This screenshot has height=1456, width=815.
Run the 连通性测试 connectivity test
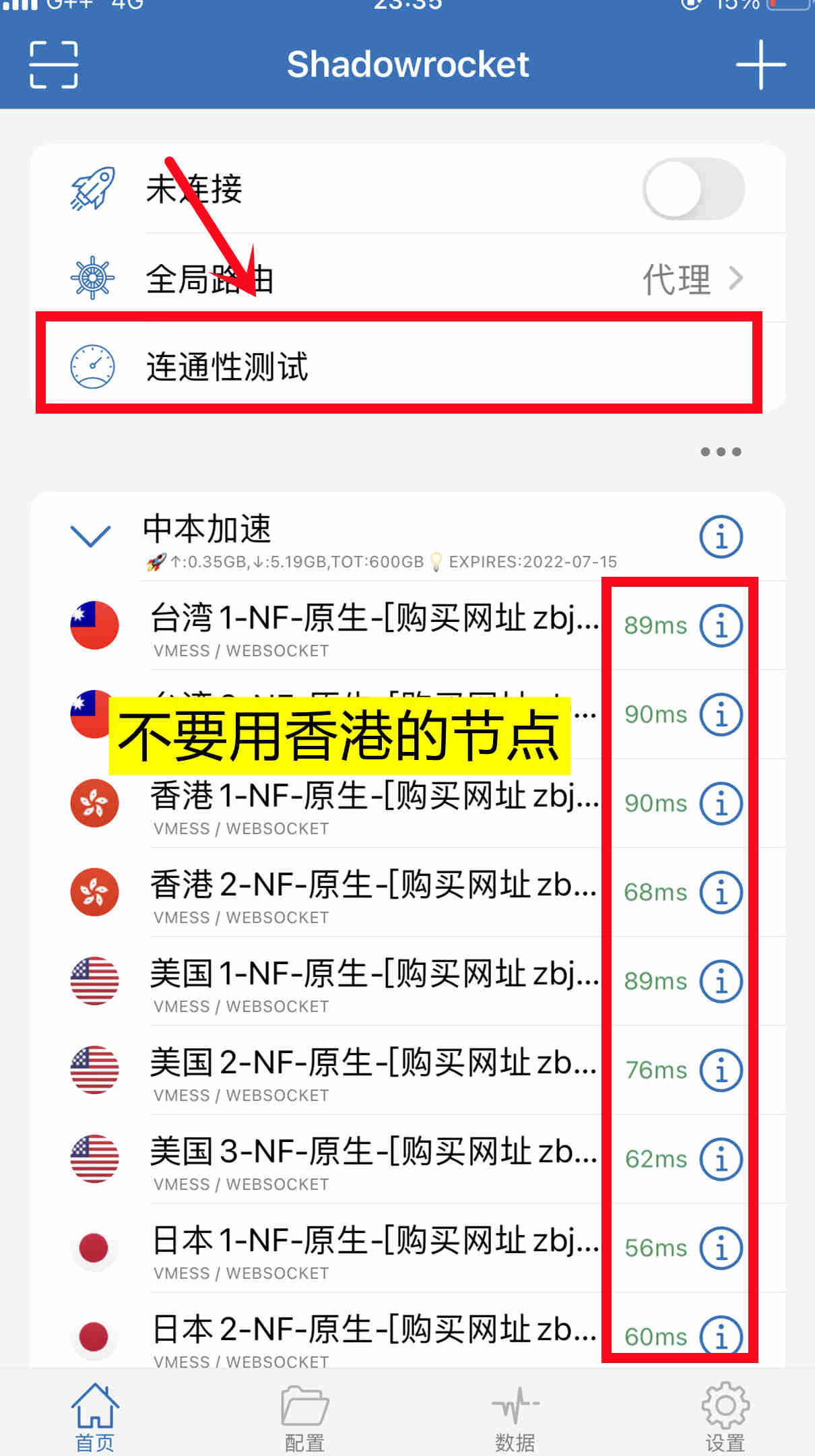coord(399,367)
